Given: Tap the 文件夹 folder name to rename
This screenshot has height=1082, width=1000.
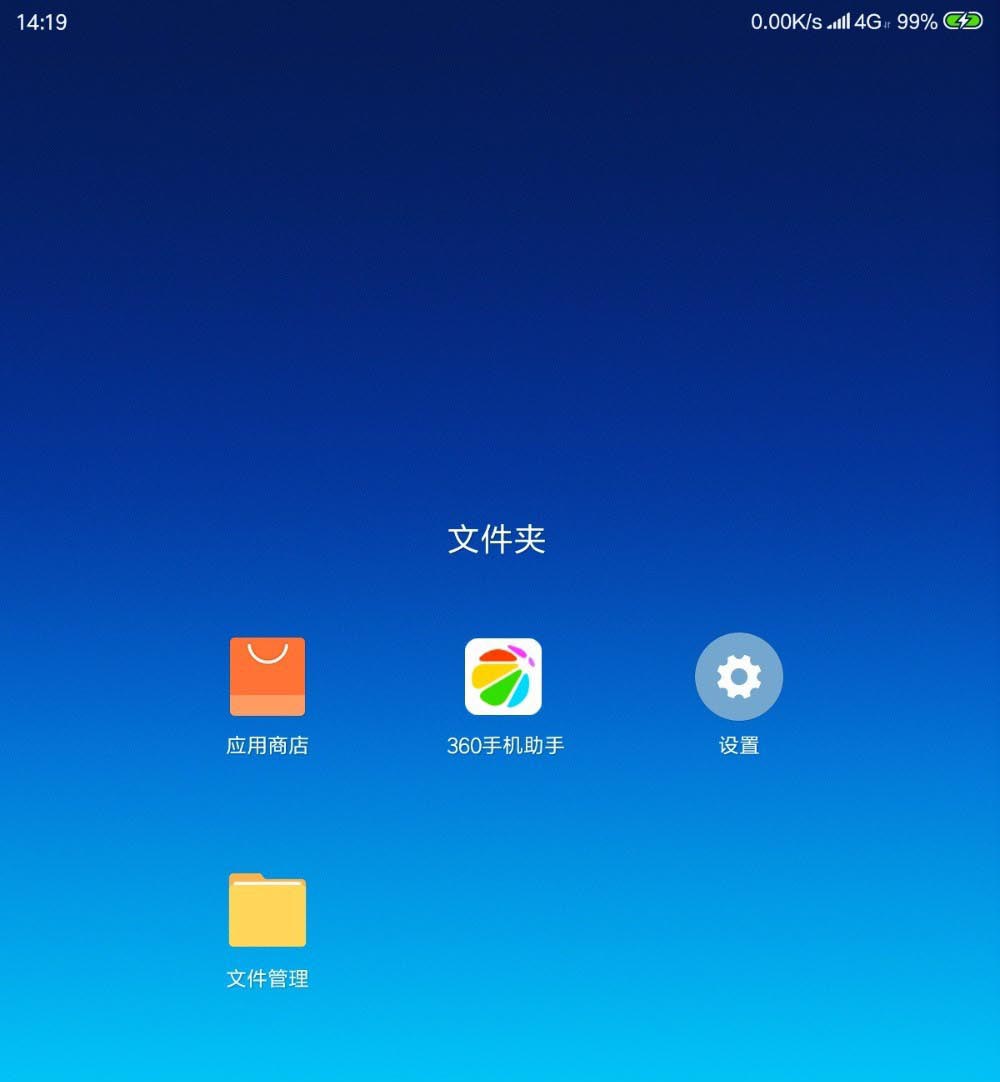Looking at the screenshot, I should pos(497,540).
